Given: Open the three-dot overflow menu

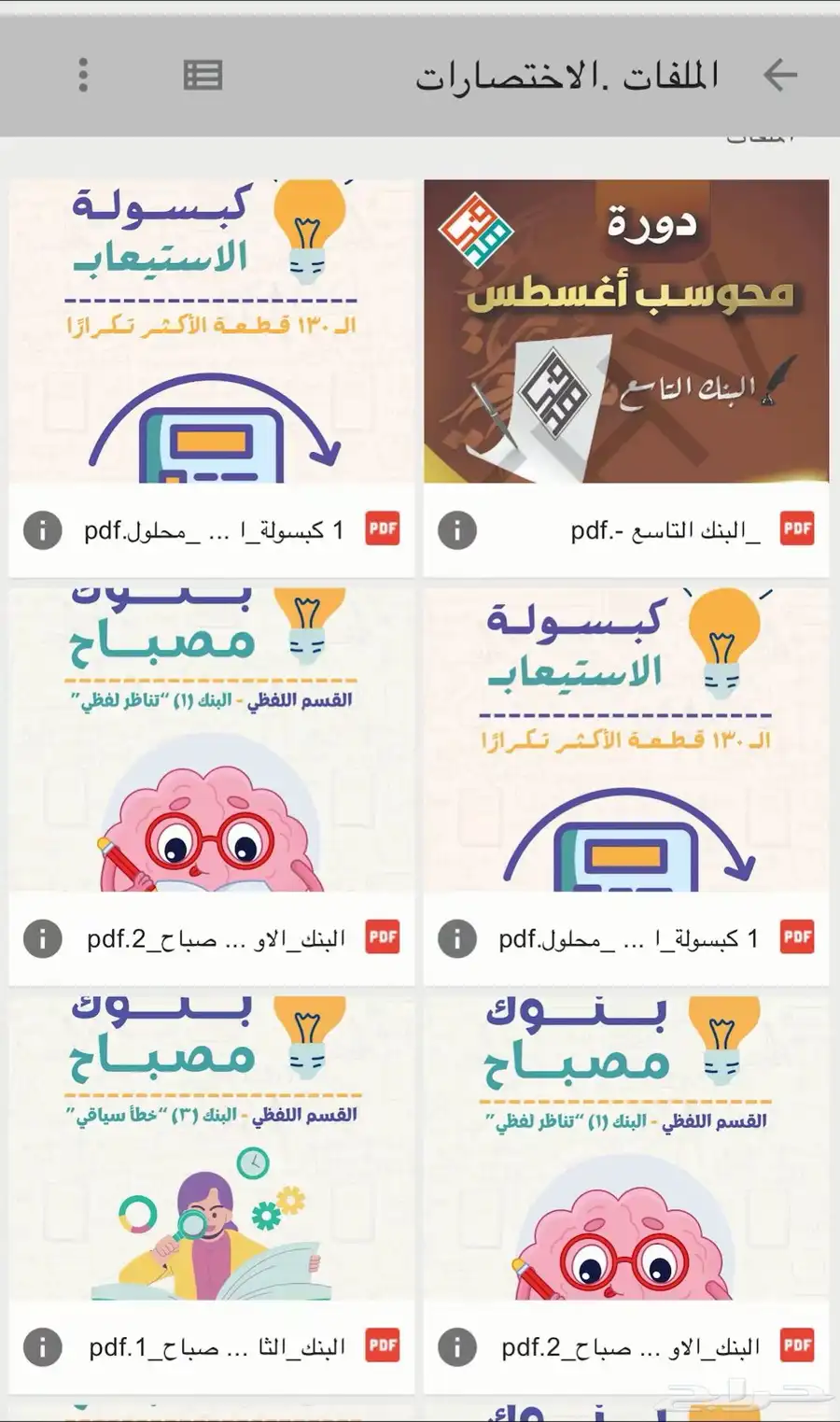Looking at the screenshot, I should click(x=83, y=75).
